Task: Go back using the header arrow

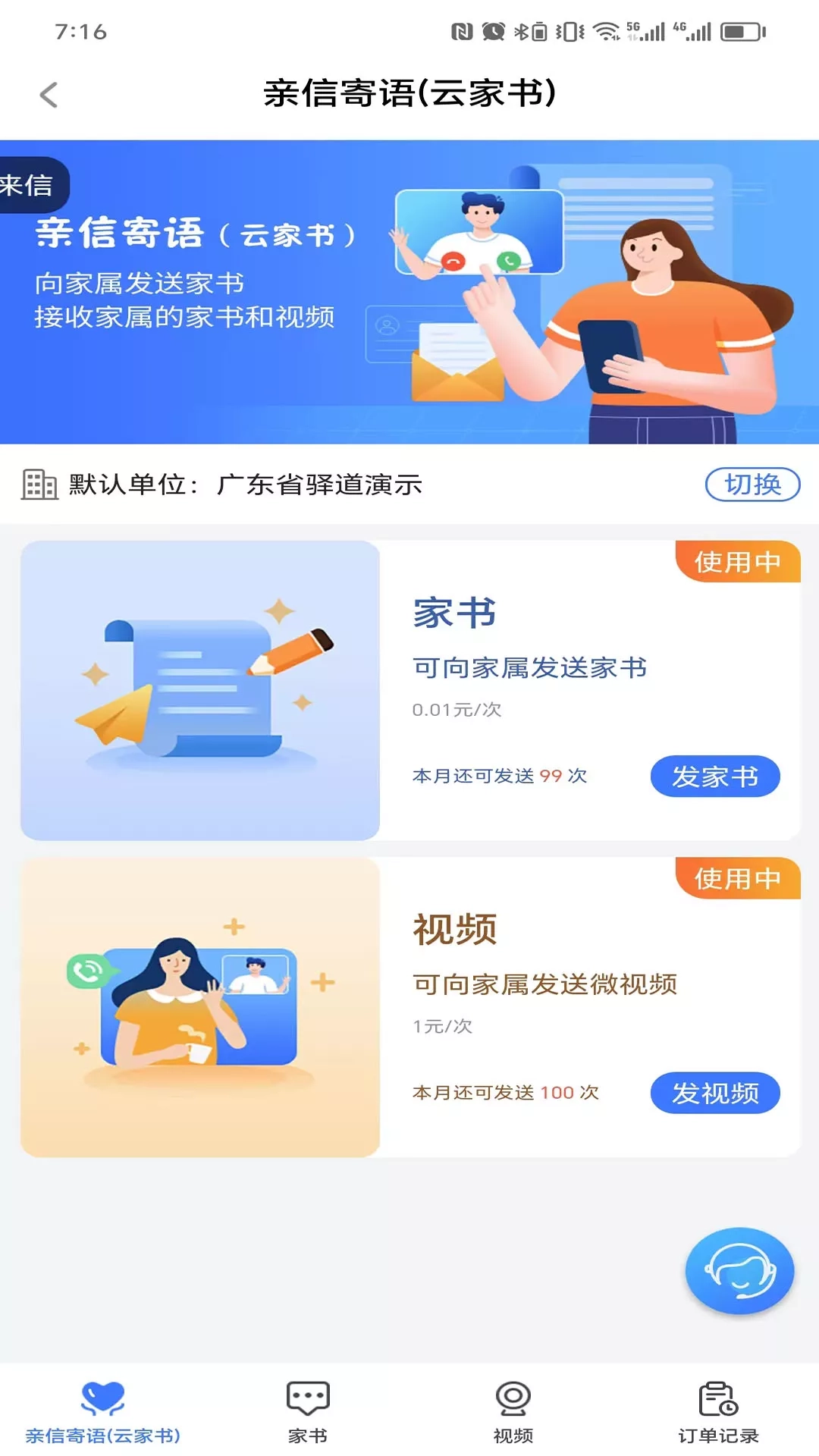Action: 49,95
